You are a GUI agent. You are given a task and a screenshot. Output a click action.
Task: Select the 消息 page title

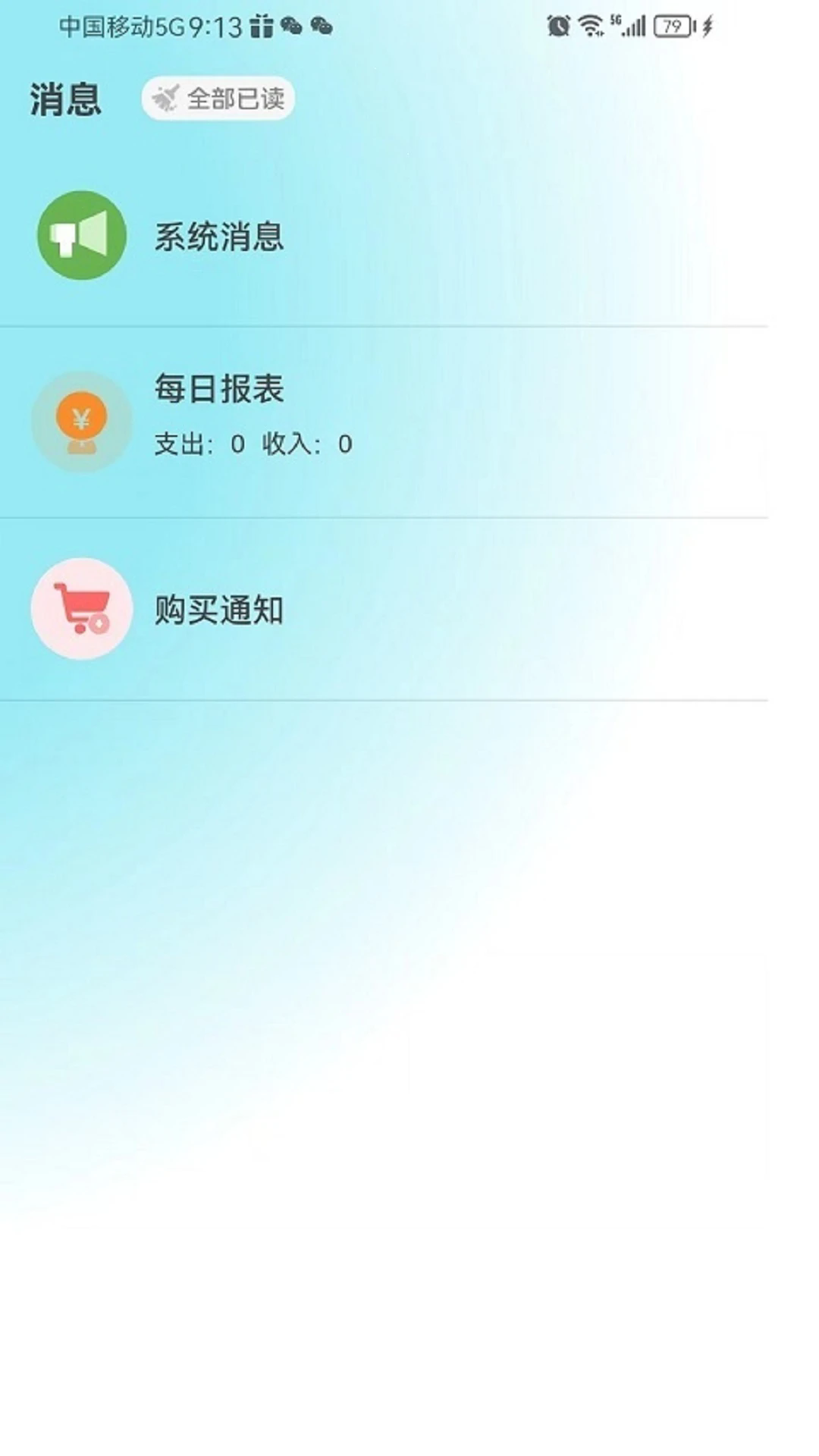coord(67,98)
